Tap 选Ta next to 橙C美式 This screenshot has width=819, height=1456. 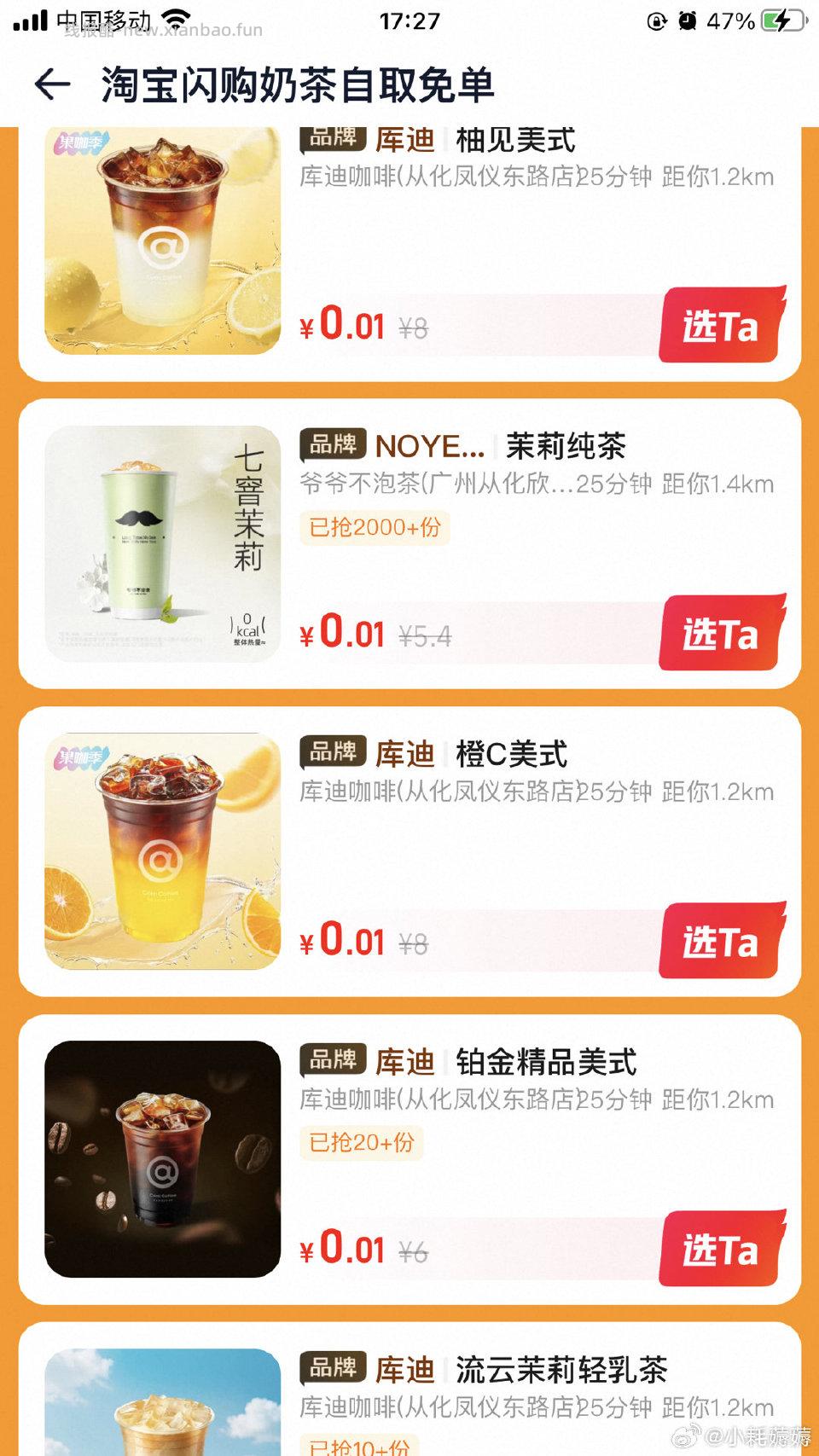pos(721,943)
